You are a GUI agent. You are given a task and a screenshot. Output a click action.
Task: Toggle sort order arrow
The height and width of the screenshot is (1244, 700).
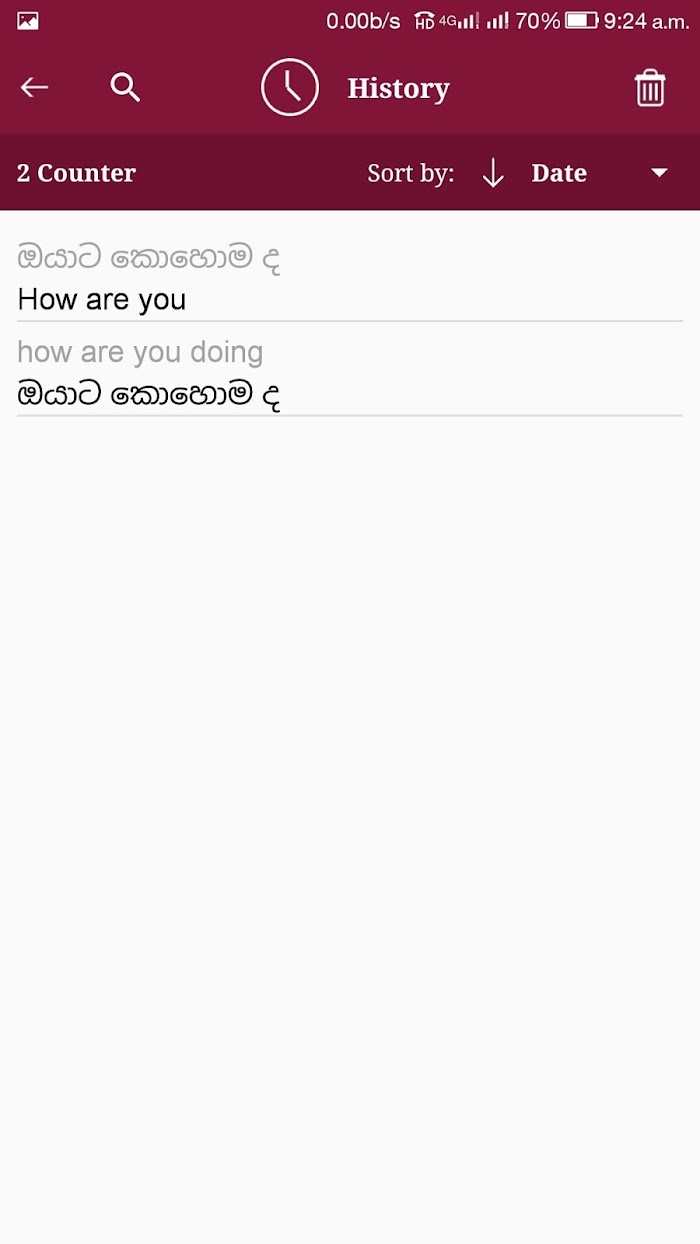coord(493,173)
